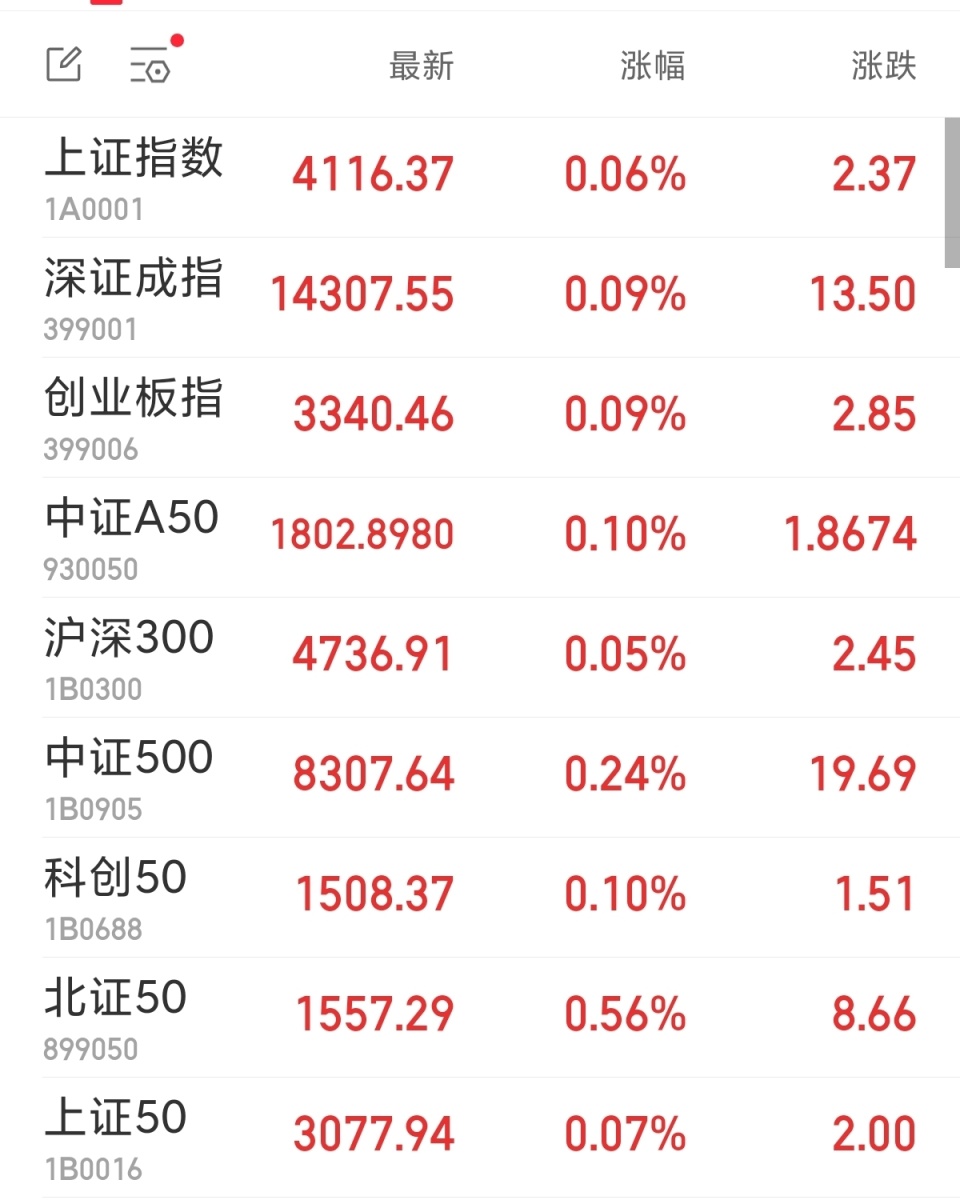Toggle sorting on the 涨幅 column
Screen dimensions: 960x1204
coord(651,64)
